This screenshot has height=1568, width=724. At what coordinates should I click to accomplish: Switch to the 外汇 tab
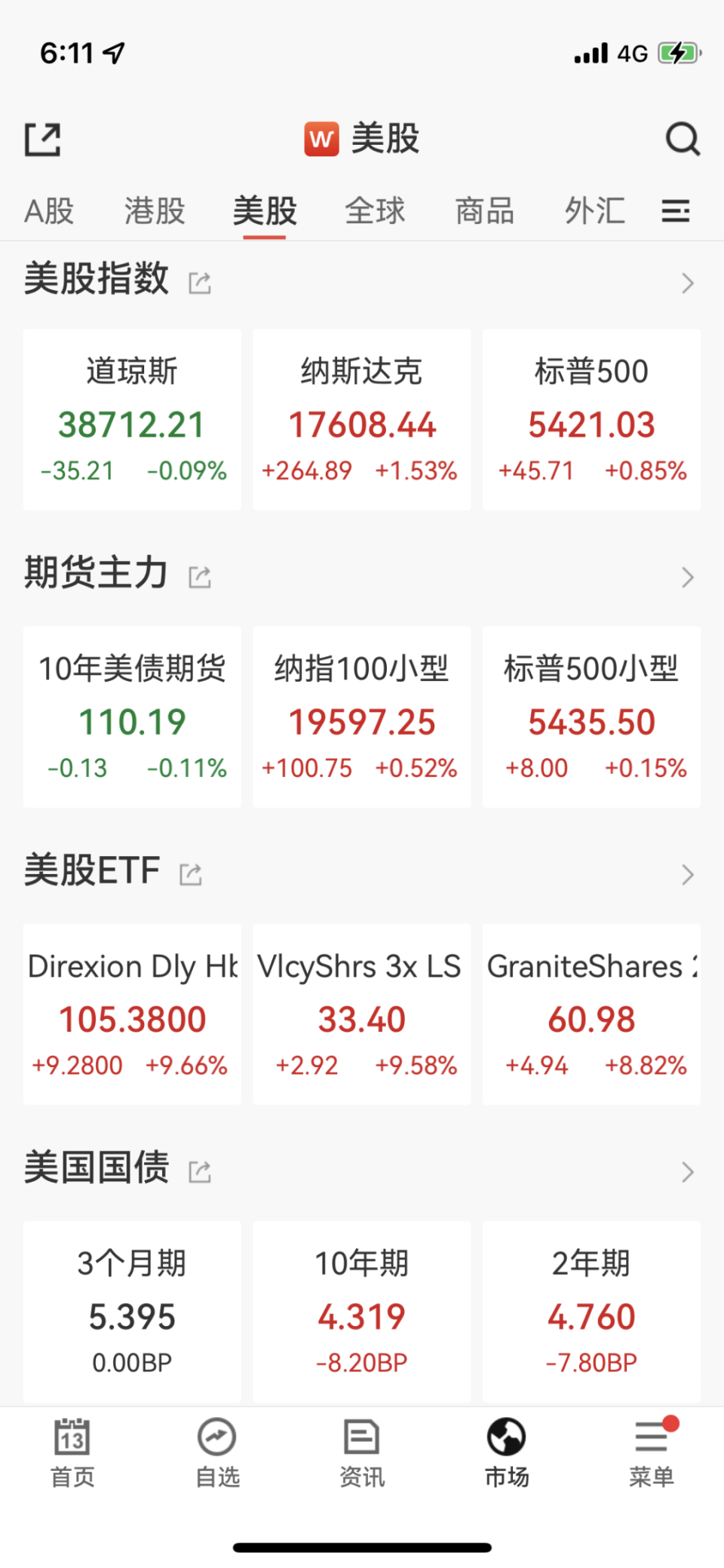[595, 211]
